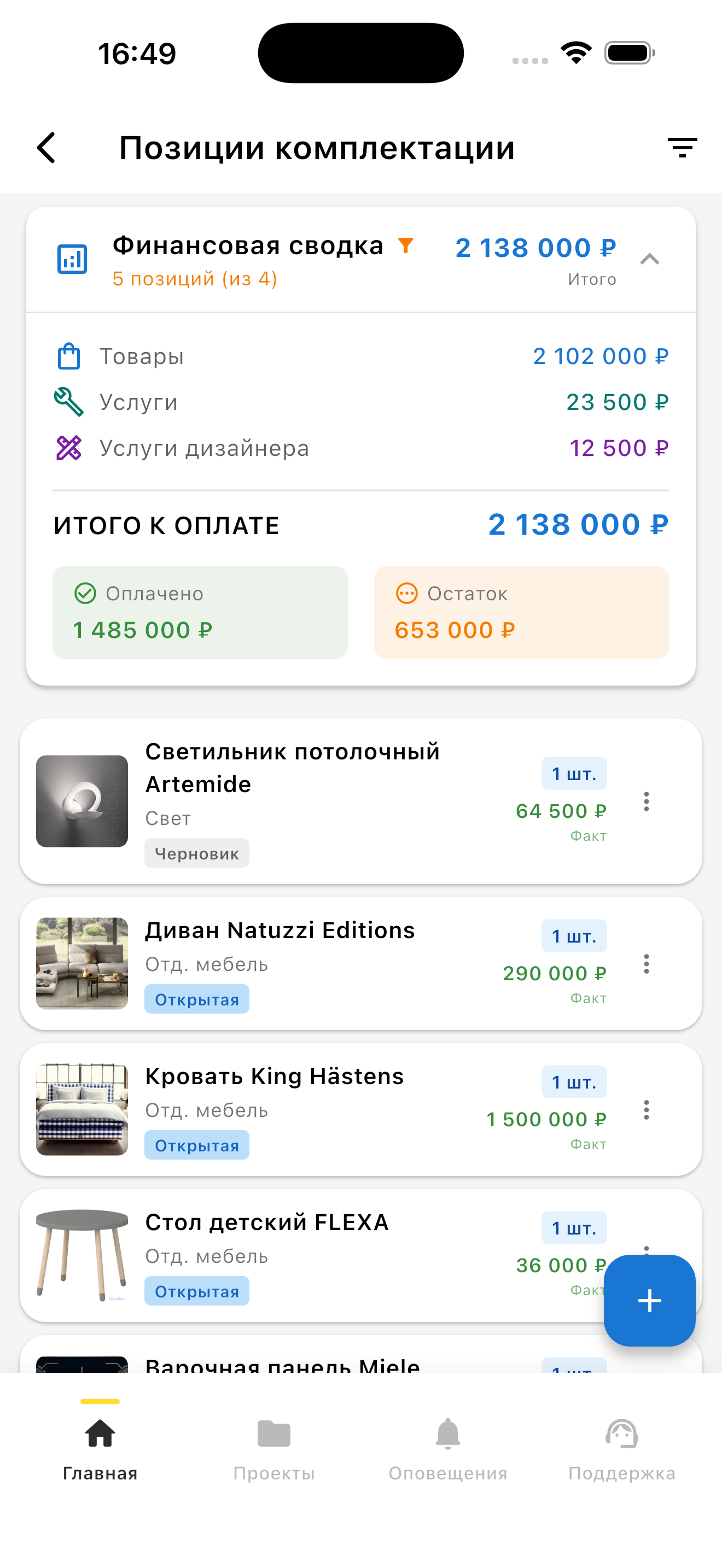Click the orange funnel icon after Финансовая сводка
The image size is (722, 1568).
[x=405, y=245]
